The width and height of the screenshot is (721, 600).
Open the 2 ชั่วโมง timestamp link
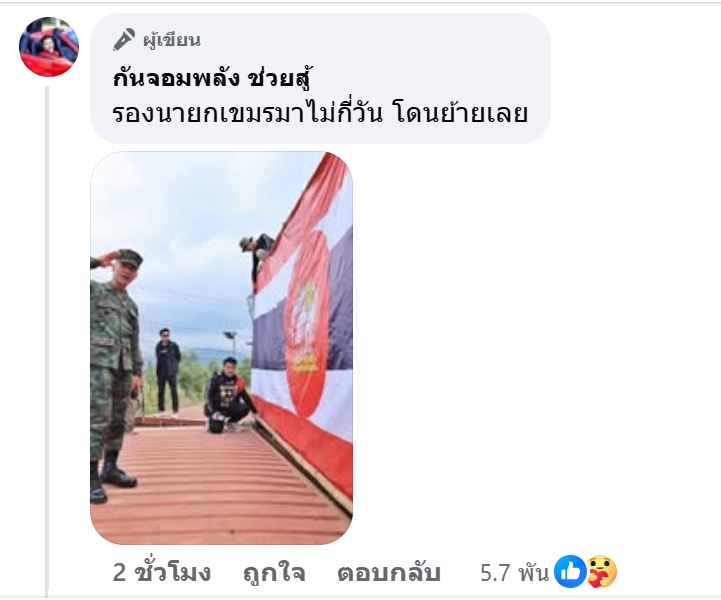tap(161, 573)
